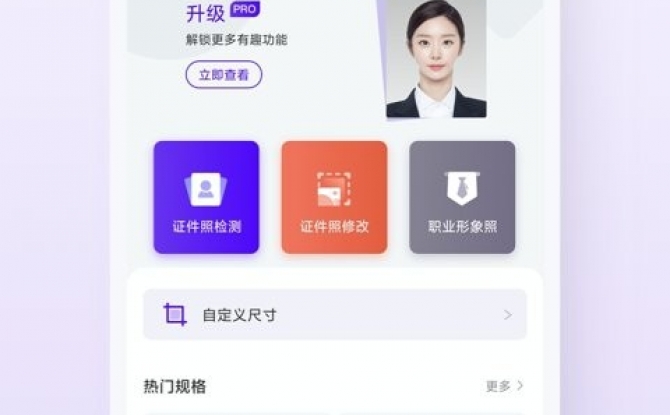View 更多 popular specifications
The image size is (670, 415).
coord(505,386)
